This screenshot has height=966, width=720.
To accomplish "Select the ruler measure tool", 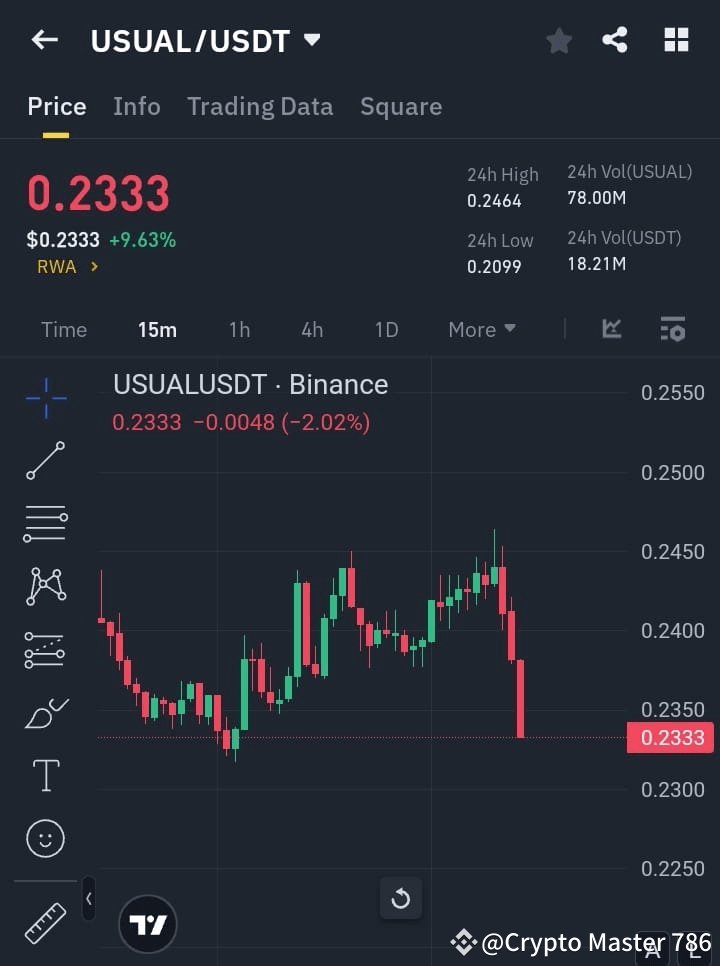I will (44, 922).
